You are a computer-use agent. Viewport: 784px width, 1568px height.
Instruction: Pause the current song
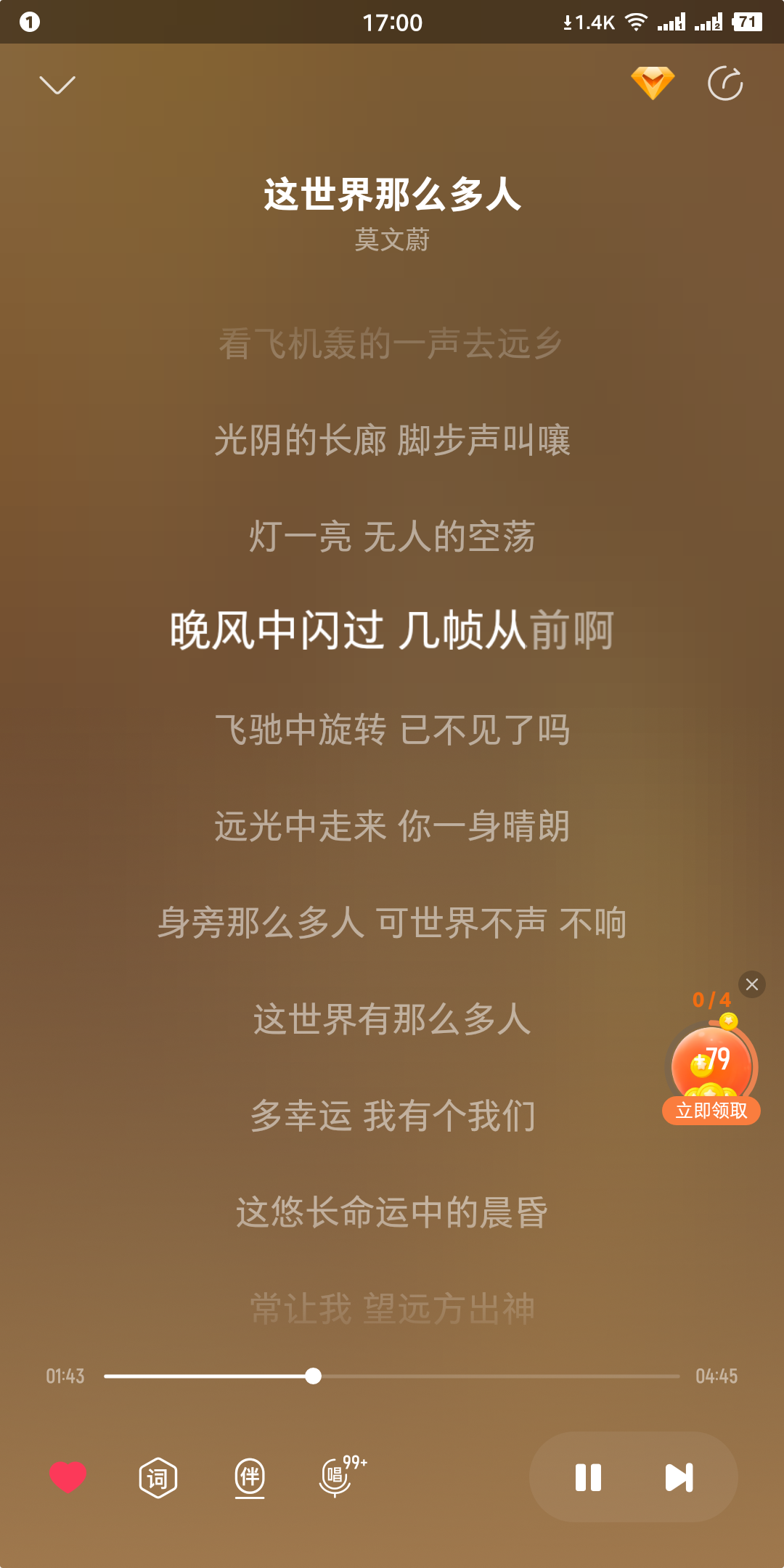coord(588,1477)
